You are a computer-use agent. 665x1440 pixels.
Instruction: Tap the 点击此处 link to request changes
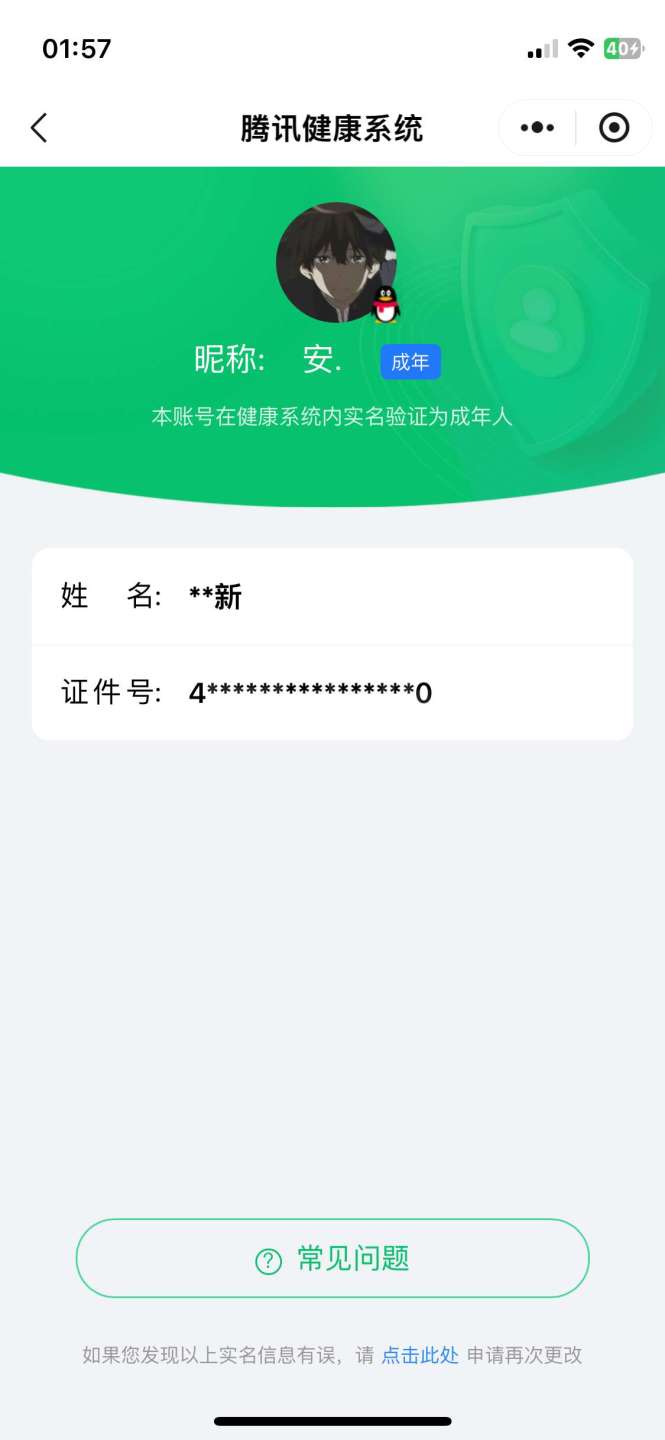coord(420,1355)
